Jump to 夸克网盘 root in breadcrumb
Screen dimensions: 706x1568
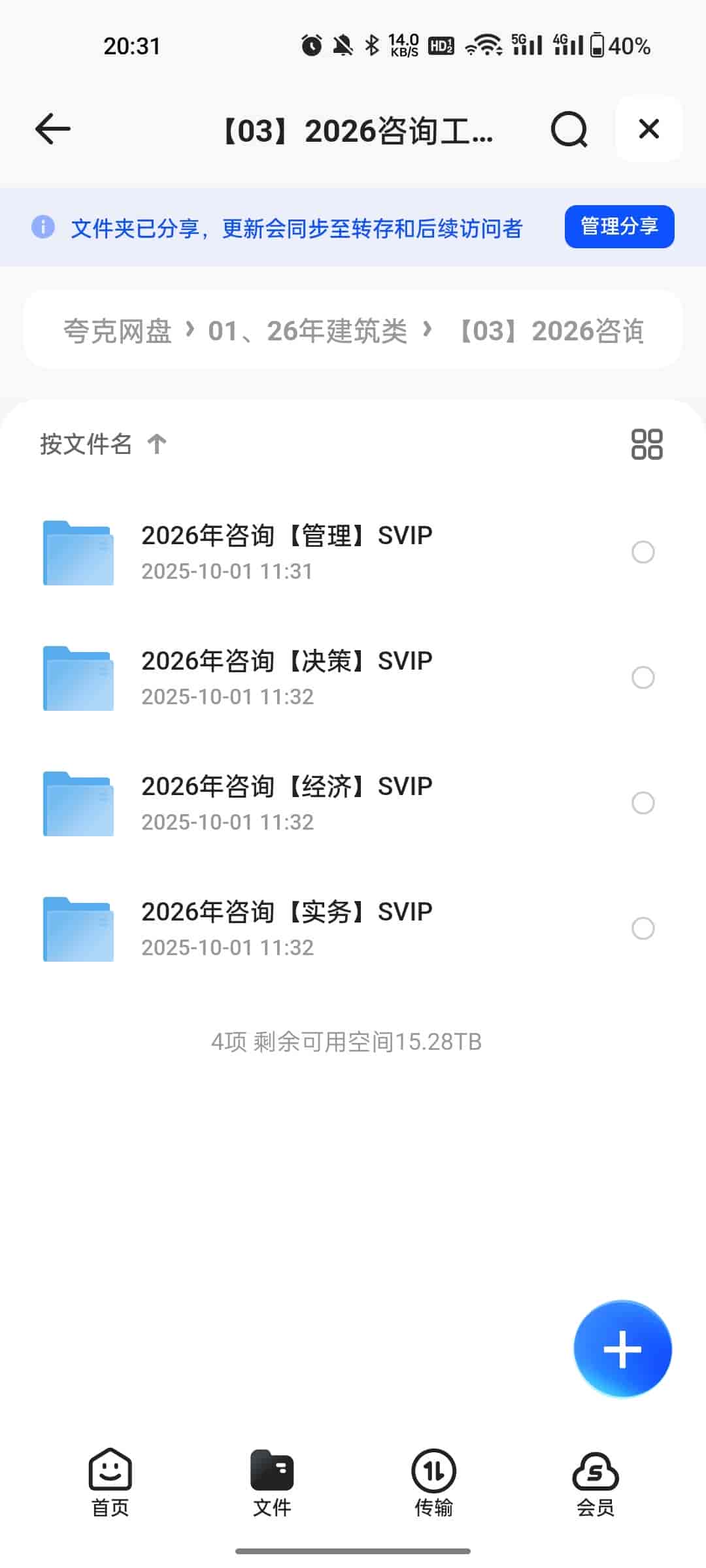tap(118, 331)
